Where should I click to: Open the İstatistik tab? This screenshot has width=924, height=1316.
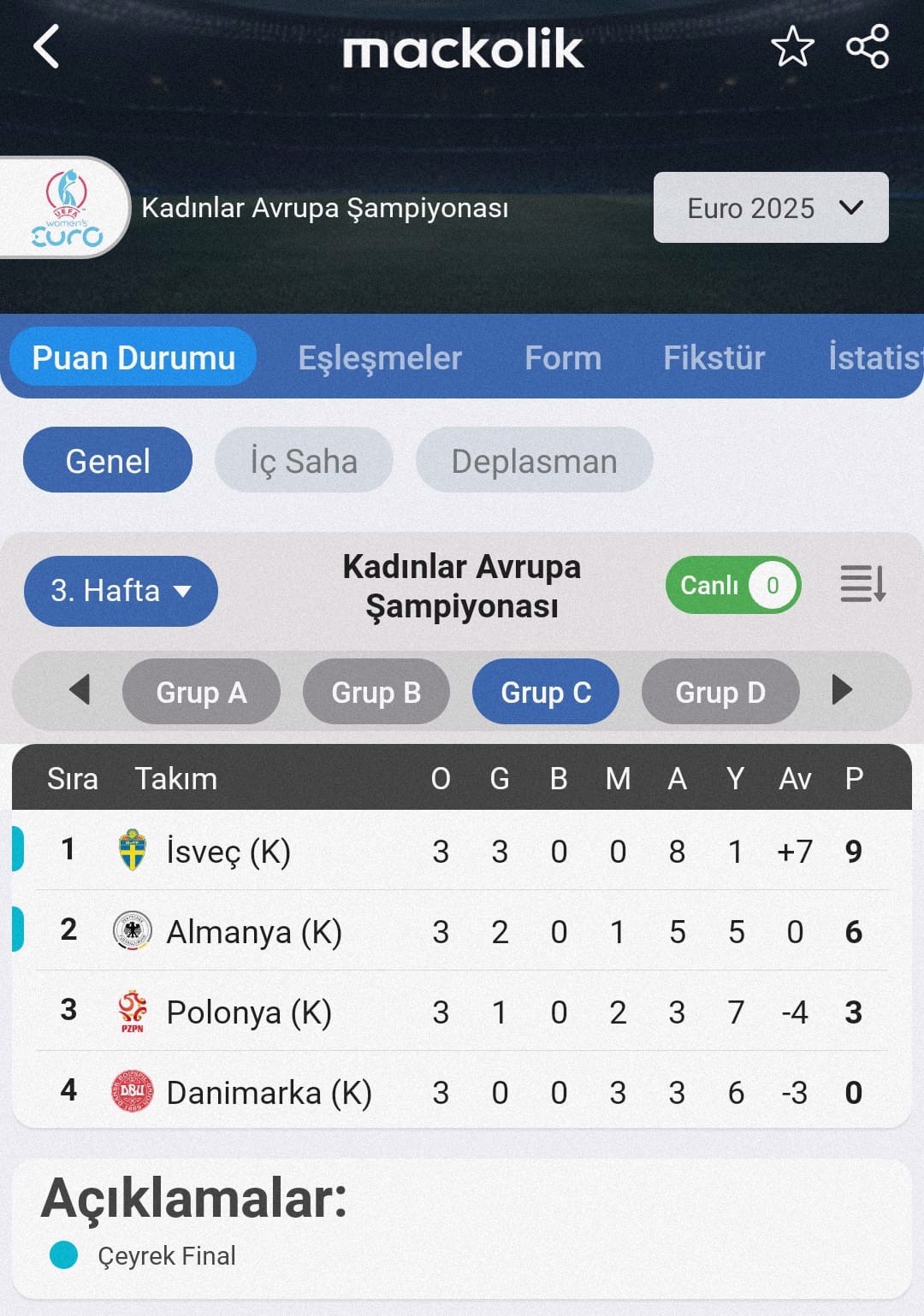873,357
